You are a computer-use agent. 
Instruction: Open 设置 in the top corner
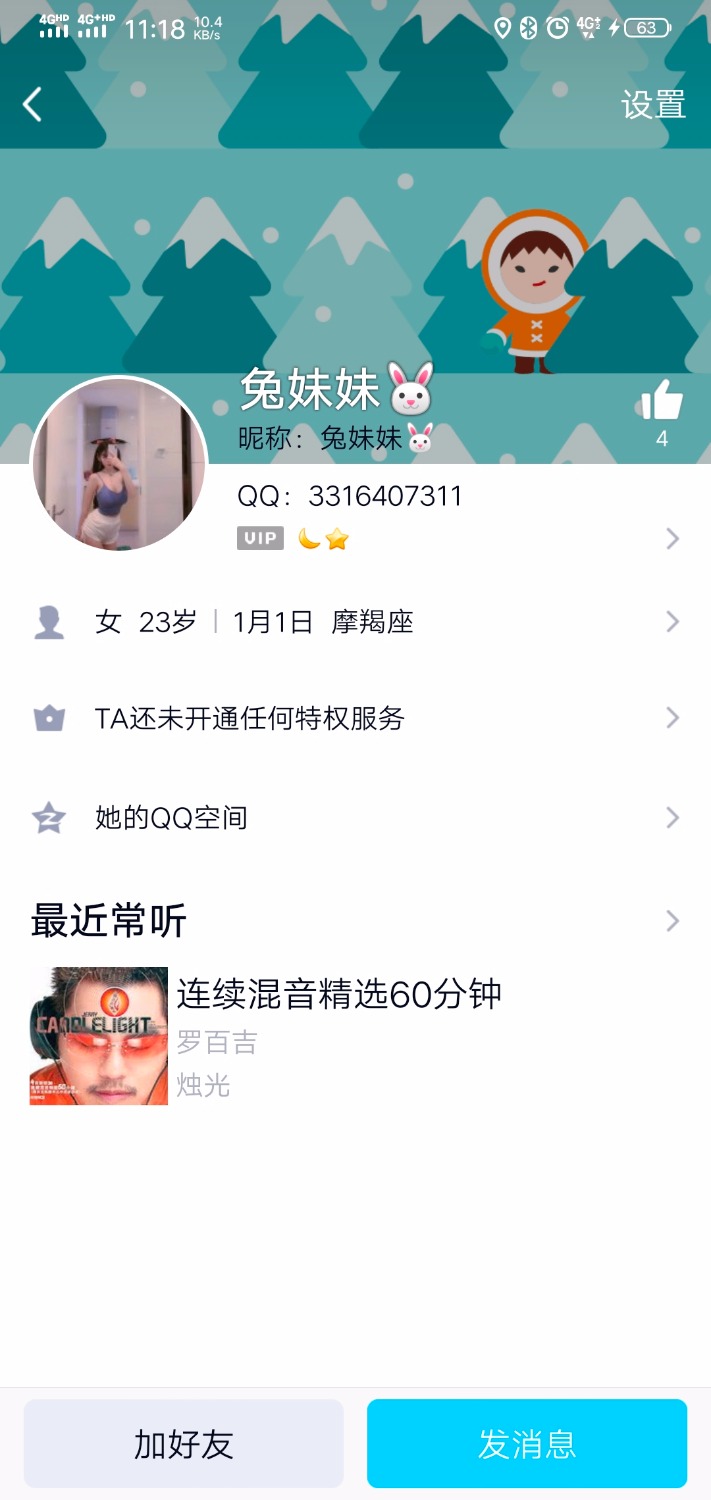pyautogui.click(x=653, y=104)
